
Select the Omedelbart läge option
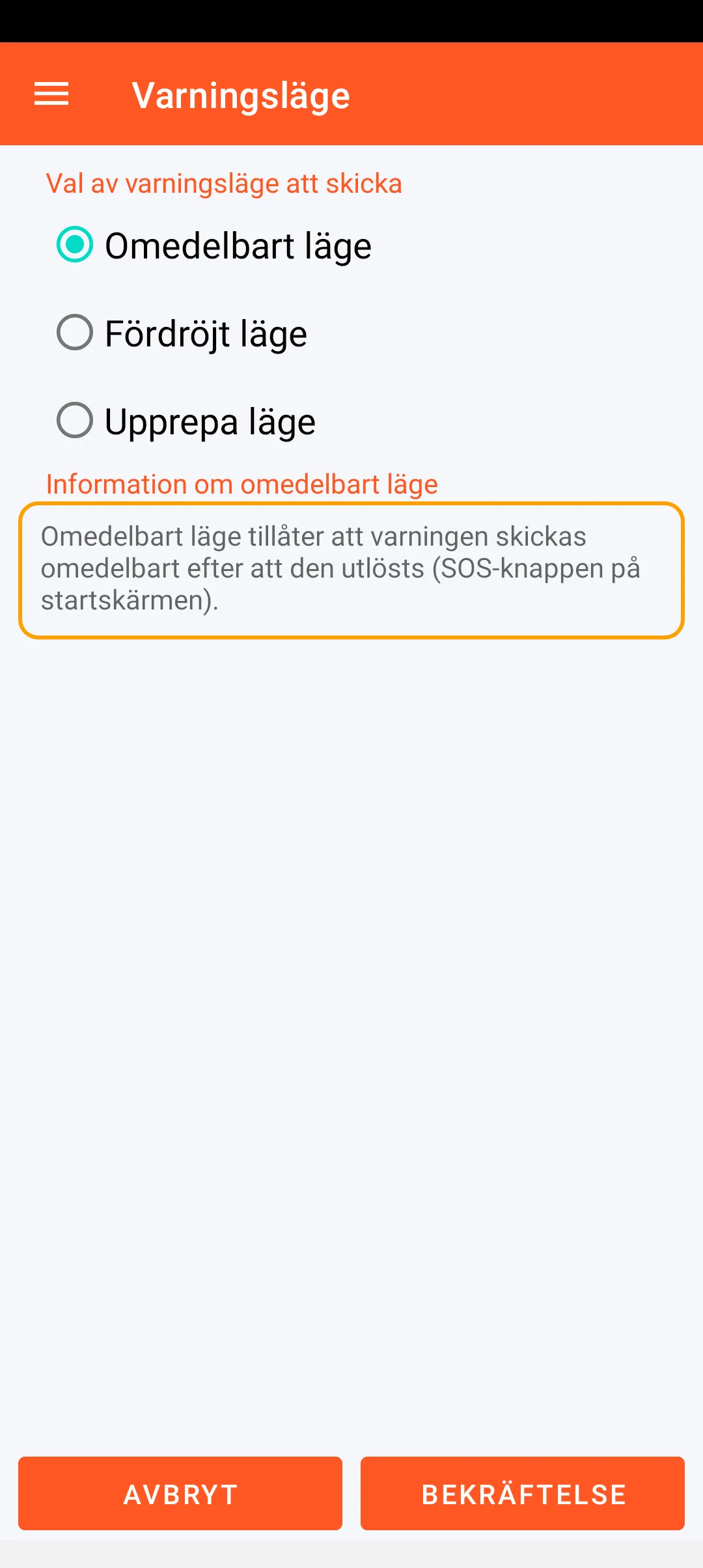pyautogui.click(x=76, y=245)
